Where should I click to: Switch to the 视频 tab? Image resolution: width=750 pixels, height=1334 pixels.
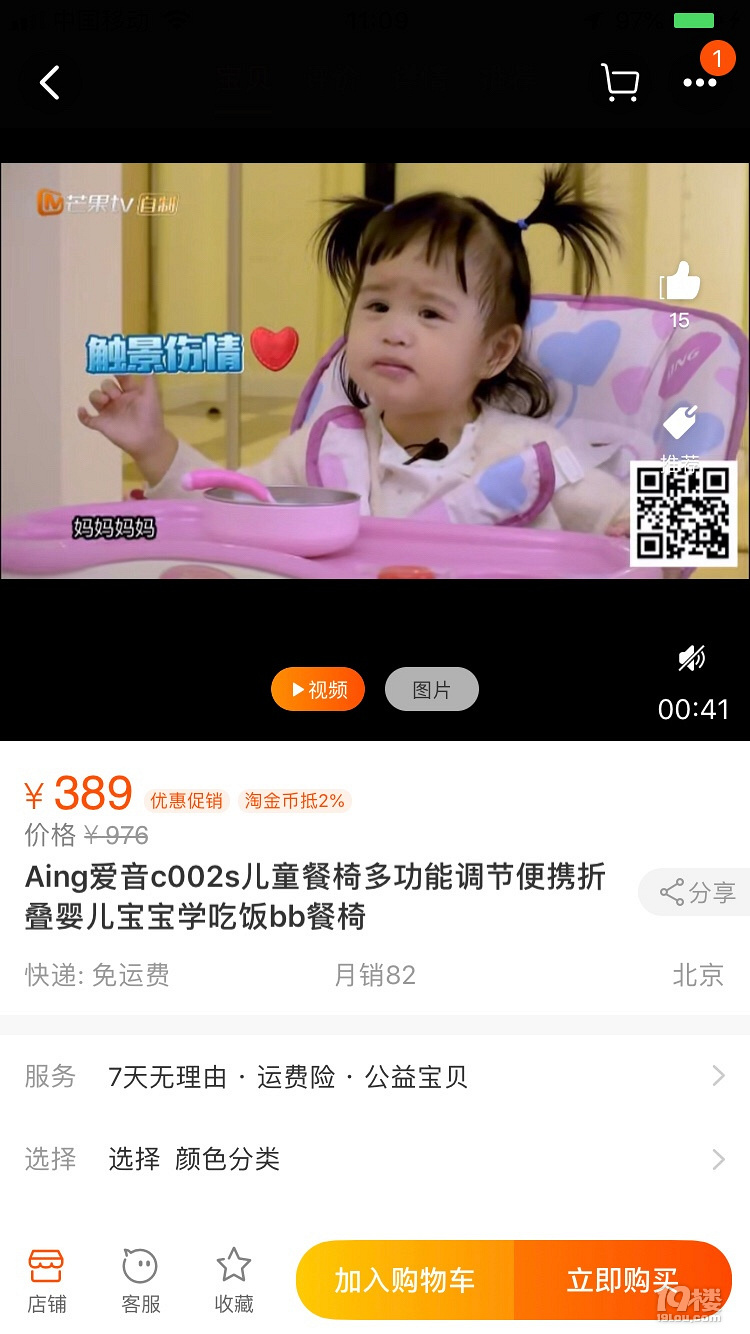pyautogui.click(x=318, y=690)
